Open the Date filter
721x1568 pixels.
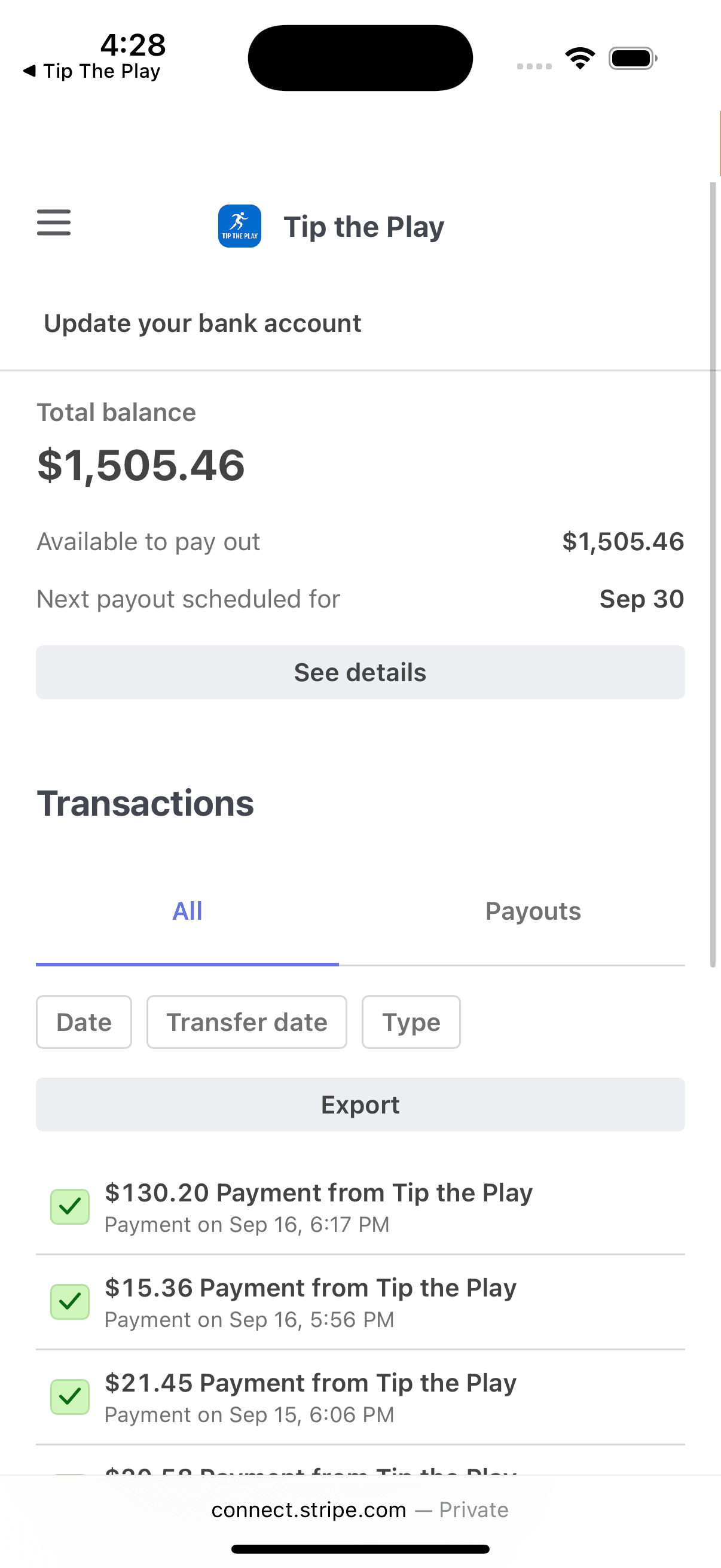click(x=83, y=1022)
